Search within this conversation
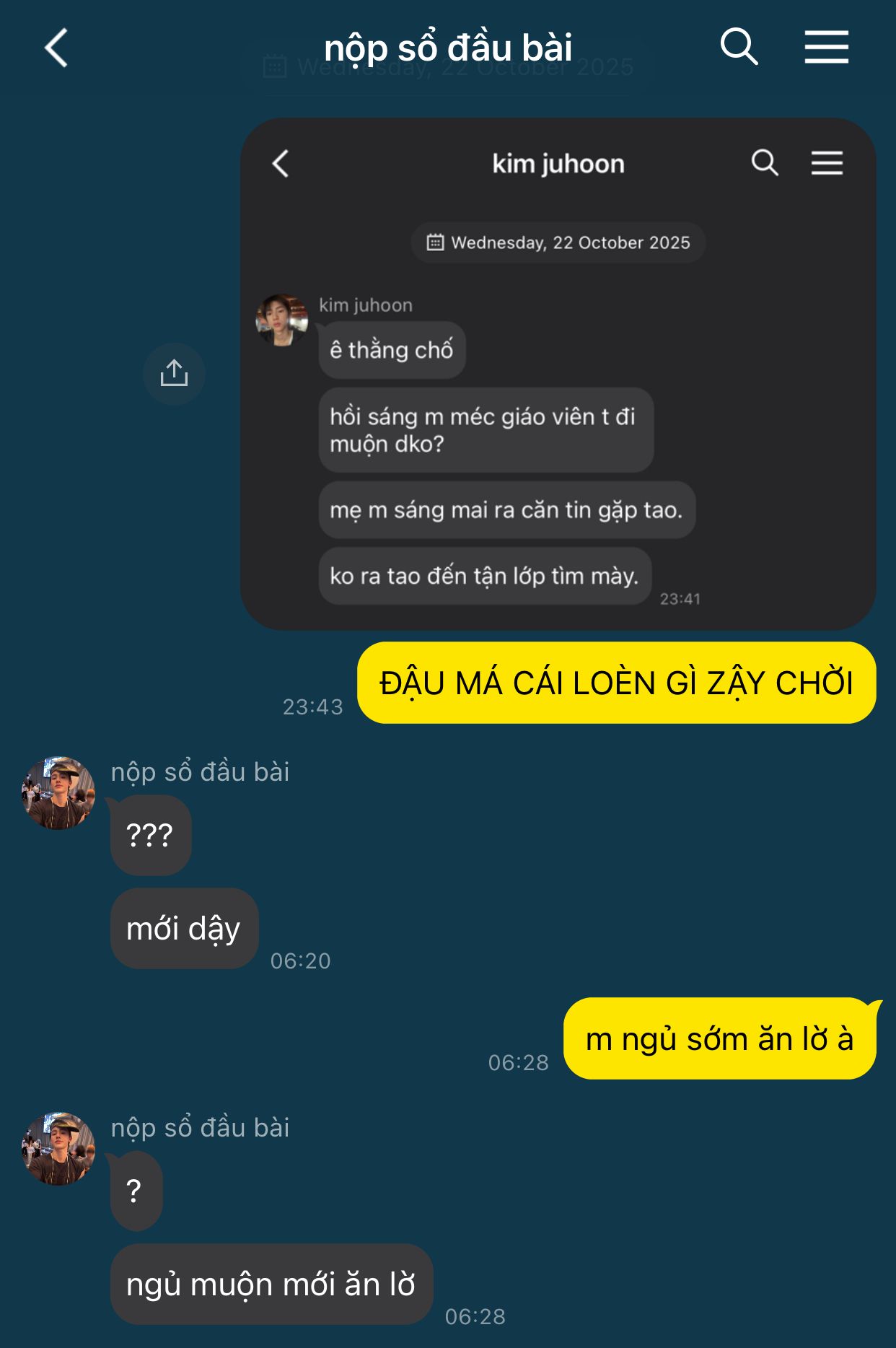This screenshot has height=1348, width=896. coord(739,48)
